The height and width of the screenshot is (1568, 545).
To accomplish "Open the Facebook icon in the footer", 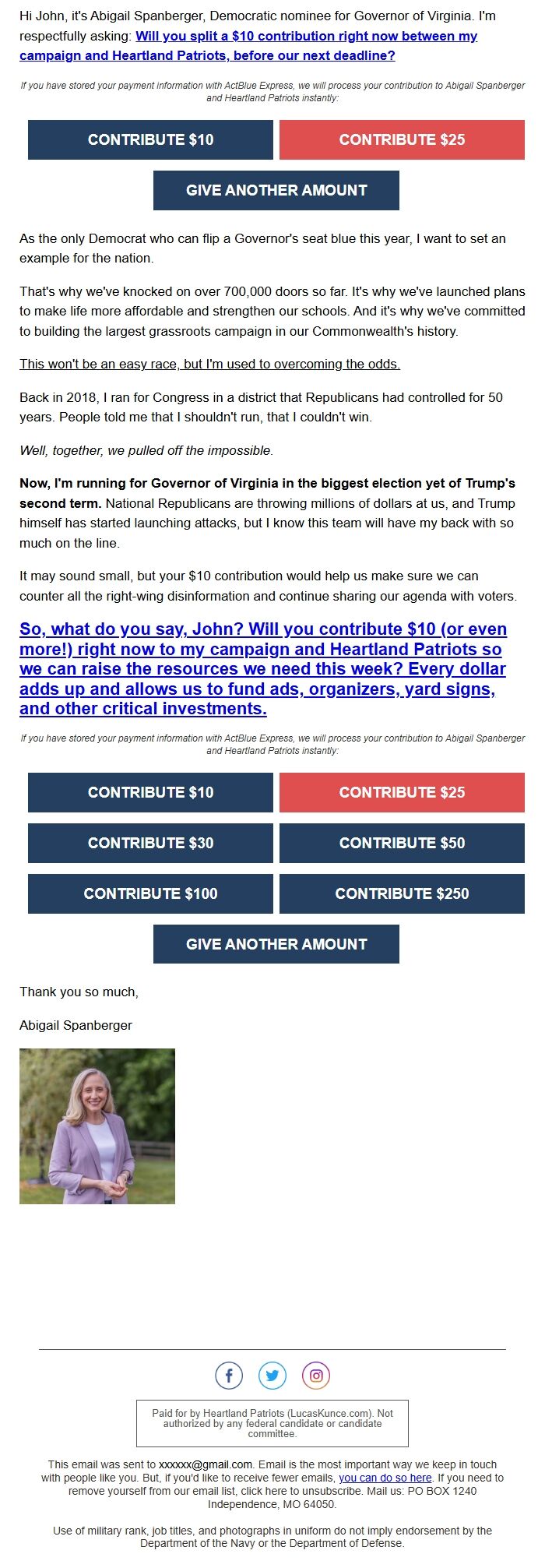I will tap(229, 1376).
